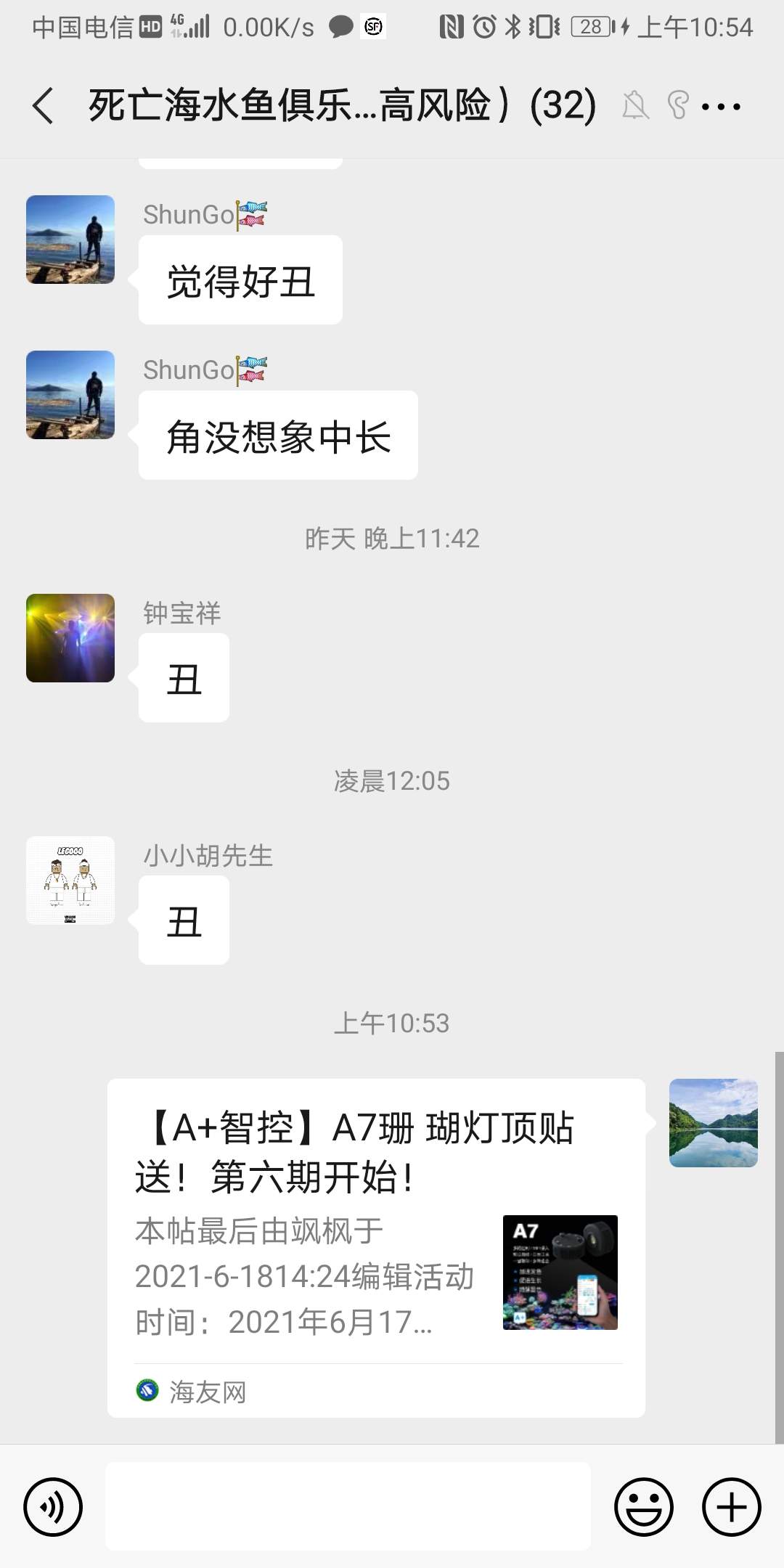Open the shared A7珊瑚灯 link card
Screen dimensions: 784x1568
[x=376, y=1247]
